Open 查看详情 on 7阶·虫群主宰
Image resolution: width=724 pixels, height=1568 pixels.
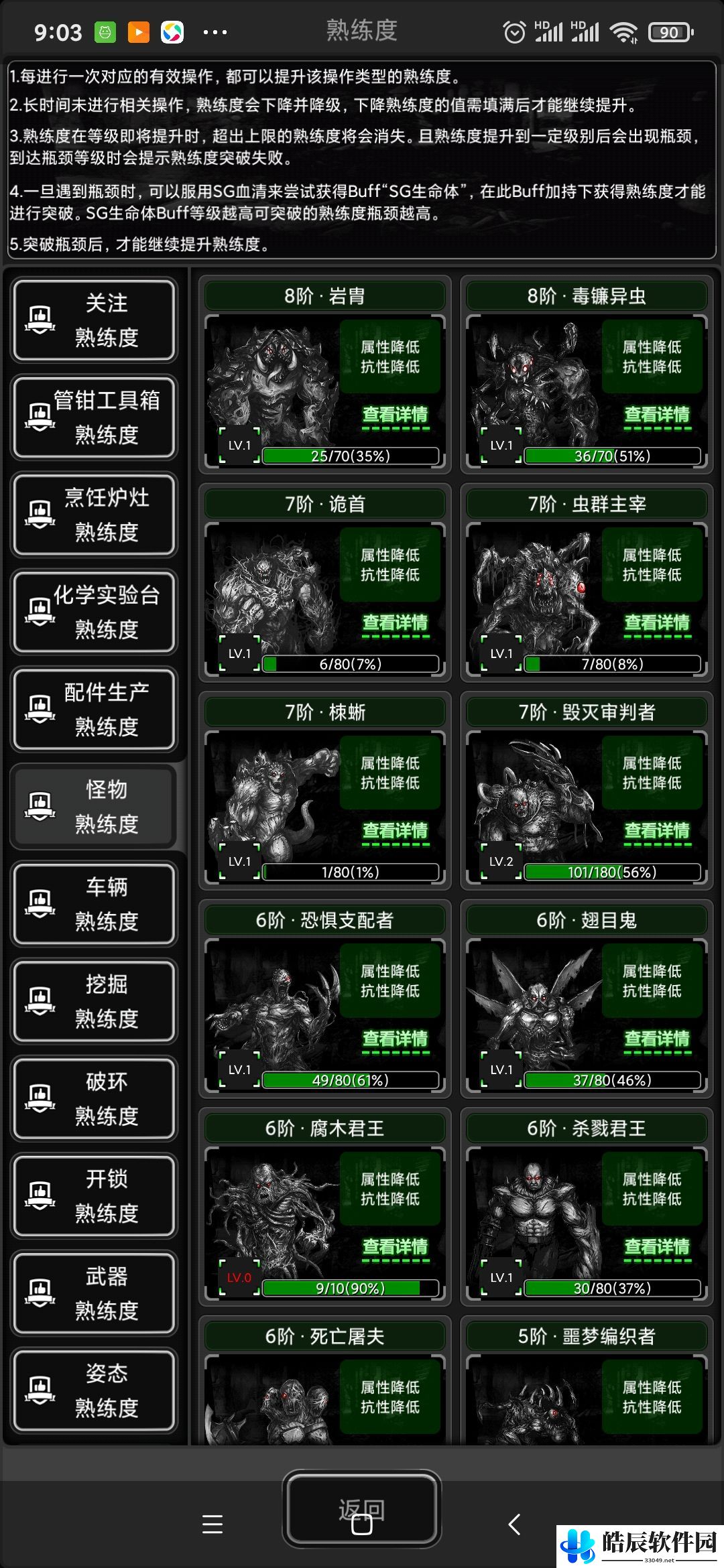(x=656, y=623)
